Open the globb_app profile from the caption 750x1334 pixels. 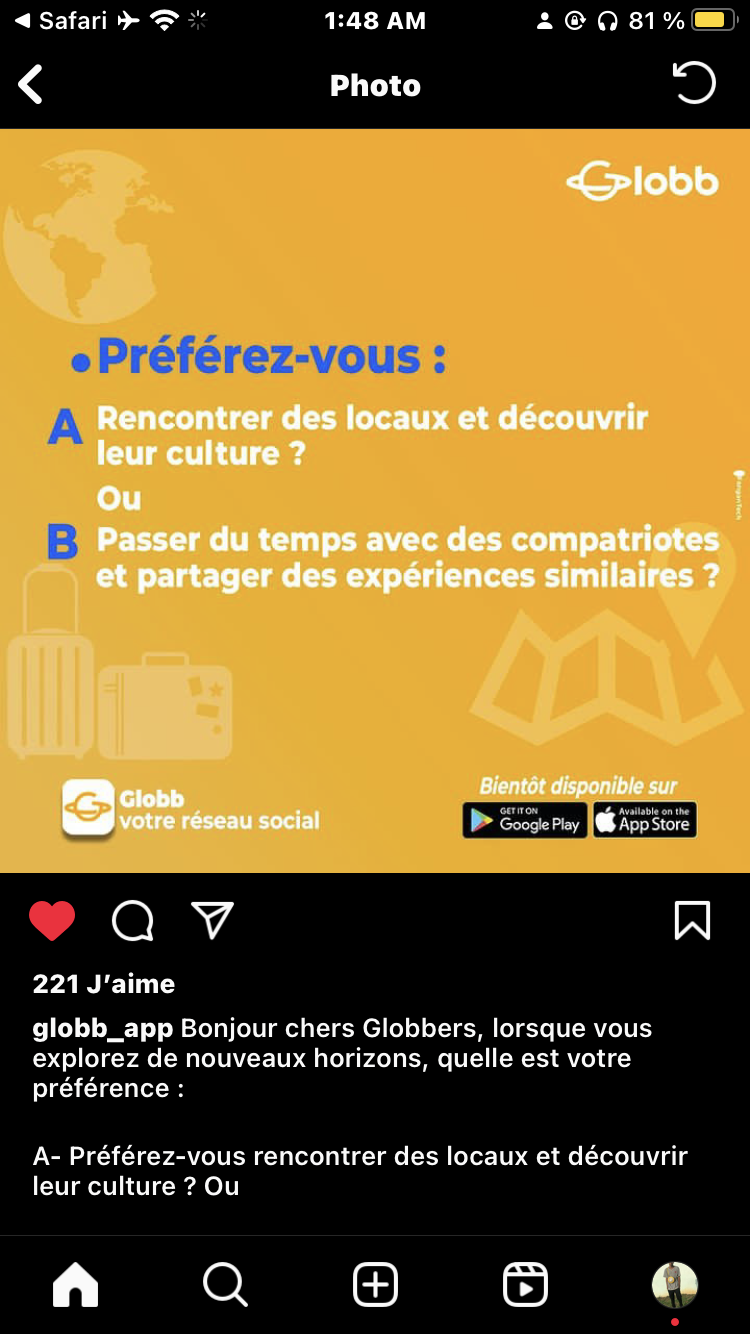click(103, 1029)
